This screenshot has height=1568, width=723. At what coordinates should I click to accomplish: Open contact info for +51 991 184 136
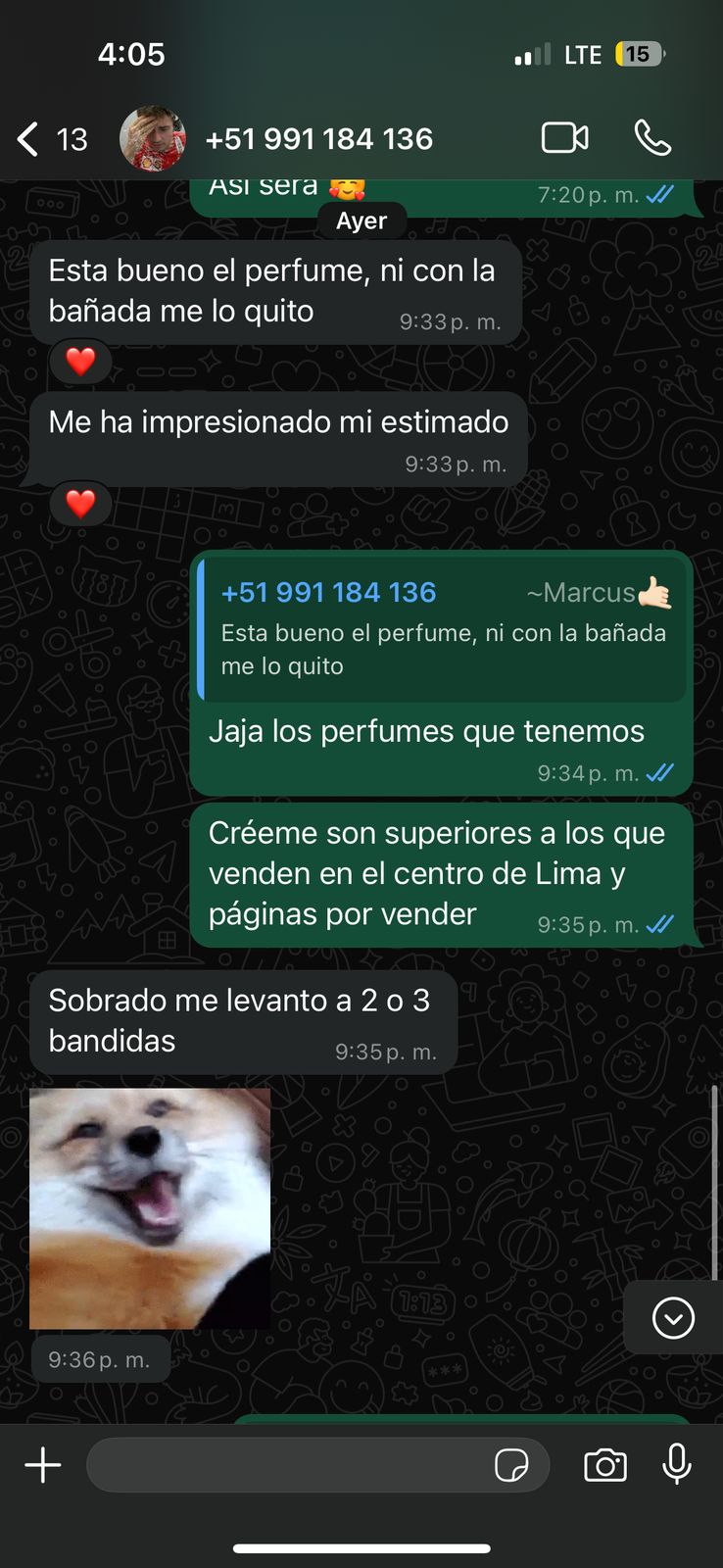tap(318, 139)
